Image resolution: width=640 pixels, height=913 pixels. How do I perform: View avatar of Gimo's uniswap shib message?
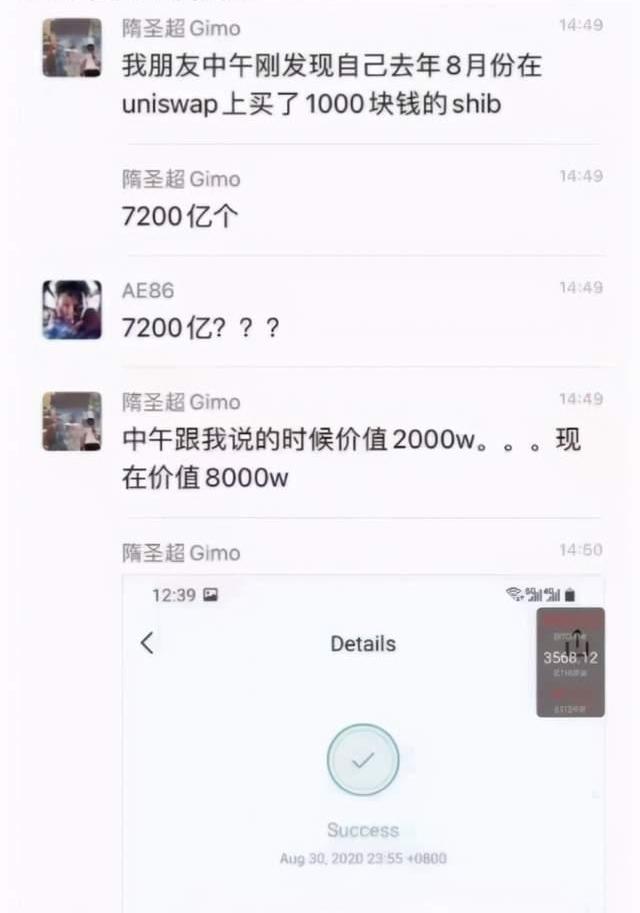click(71, 47)
